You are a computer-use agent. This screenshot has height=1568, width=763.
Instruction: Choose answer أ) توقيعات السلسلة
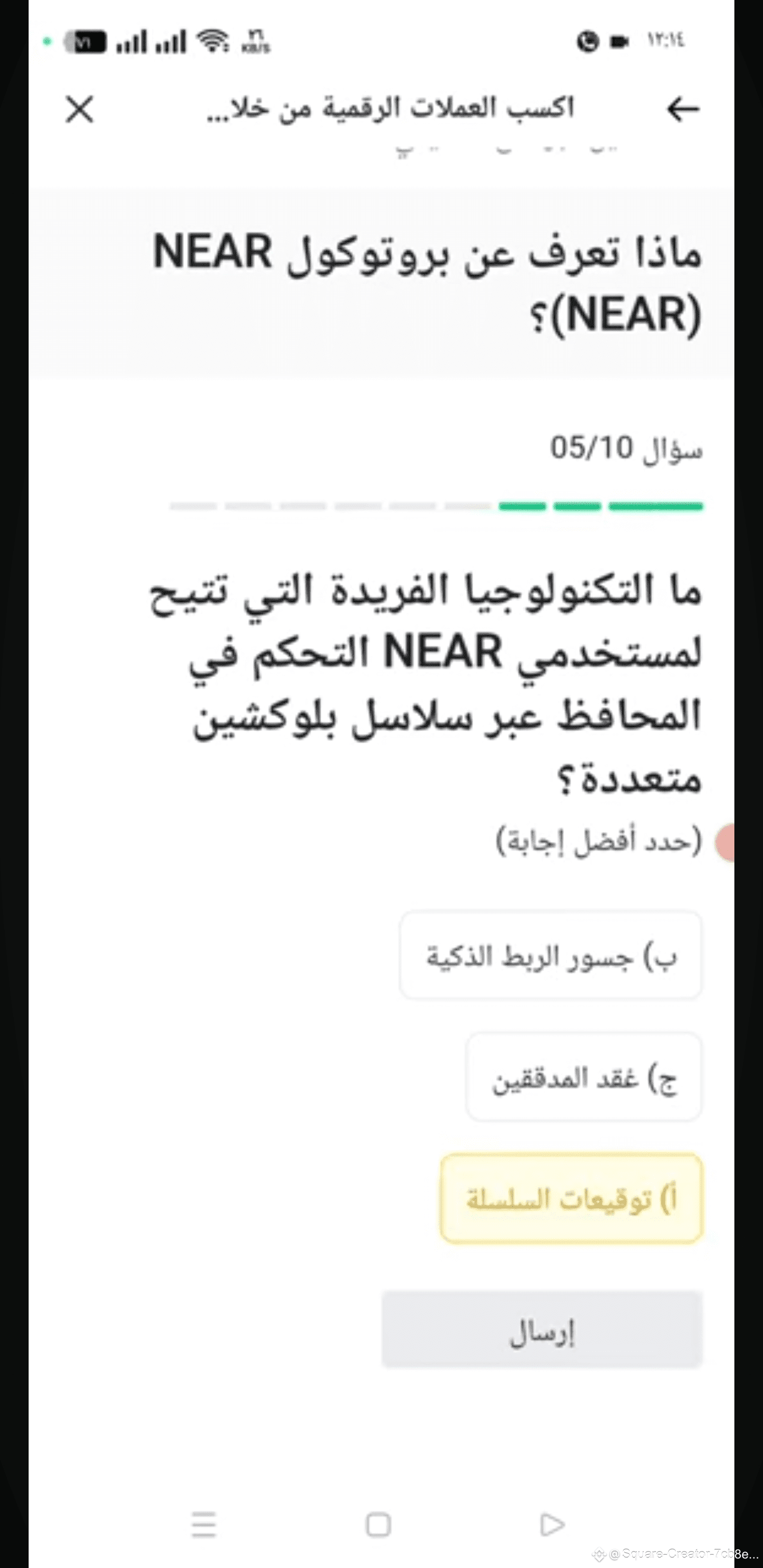pyautogui.click(x=571, y=1198)
